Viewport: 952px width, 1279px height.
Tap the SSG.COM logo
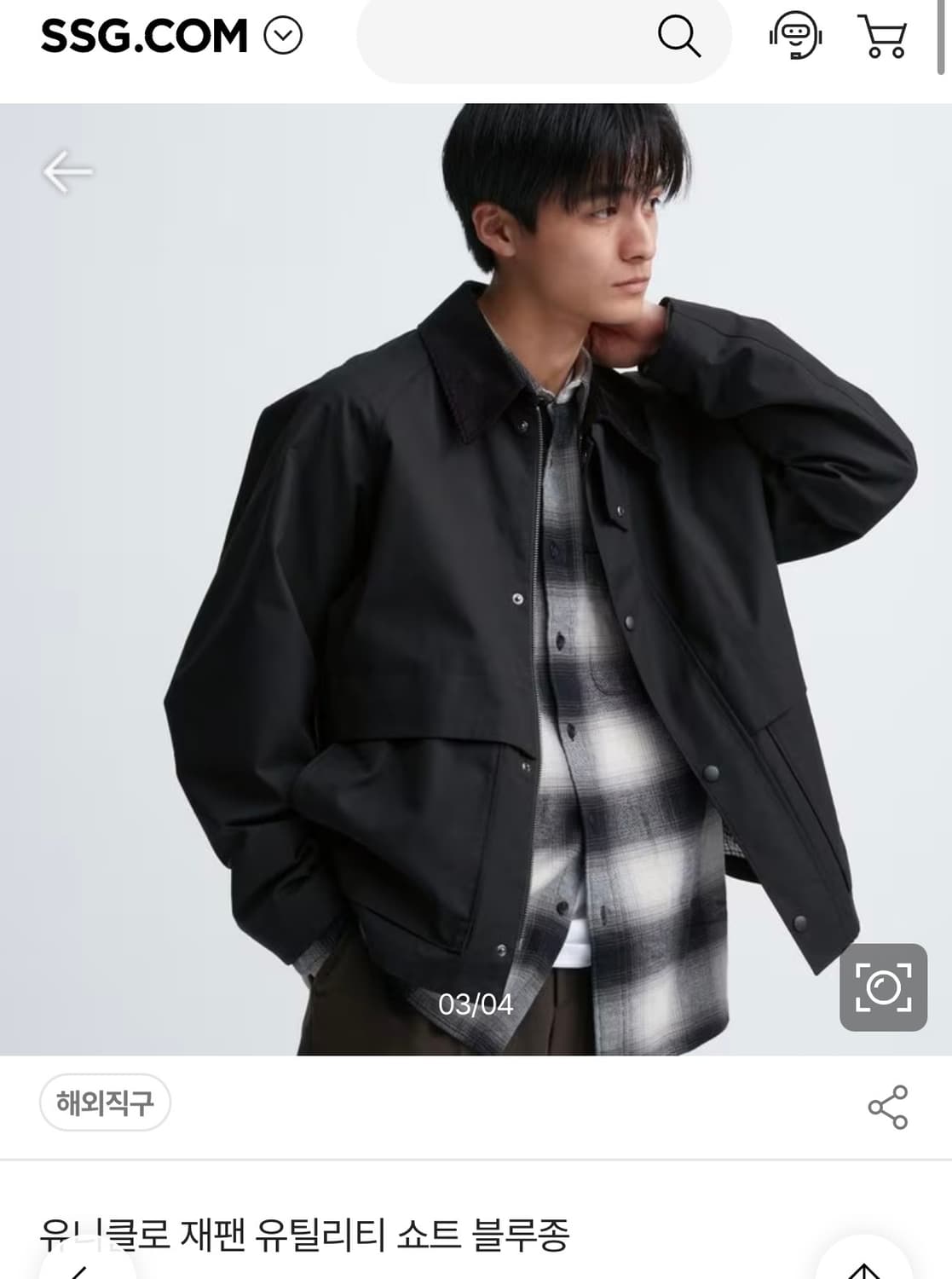tap(143, 35)
